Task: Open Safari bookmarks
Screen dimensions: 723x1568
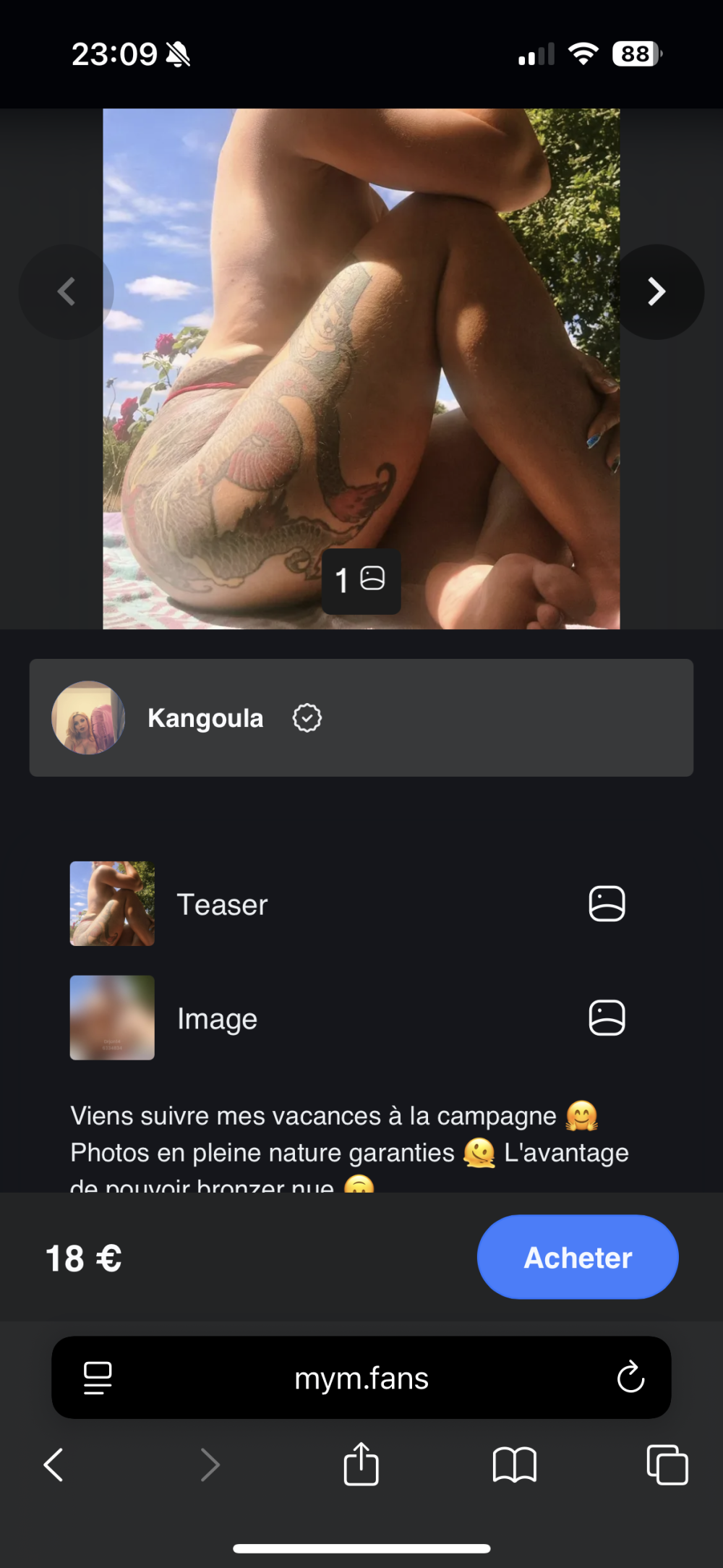Action: click(x=514, y=1465)
